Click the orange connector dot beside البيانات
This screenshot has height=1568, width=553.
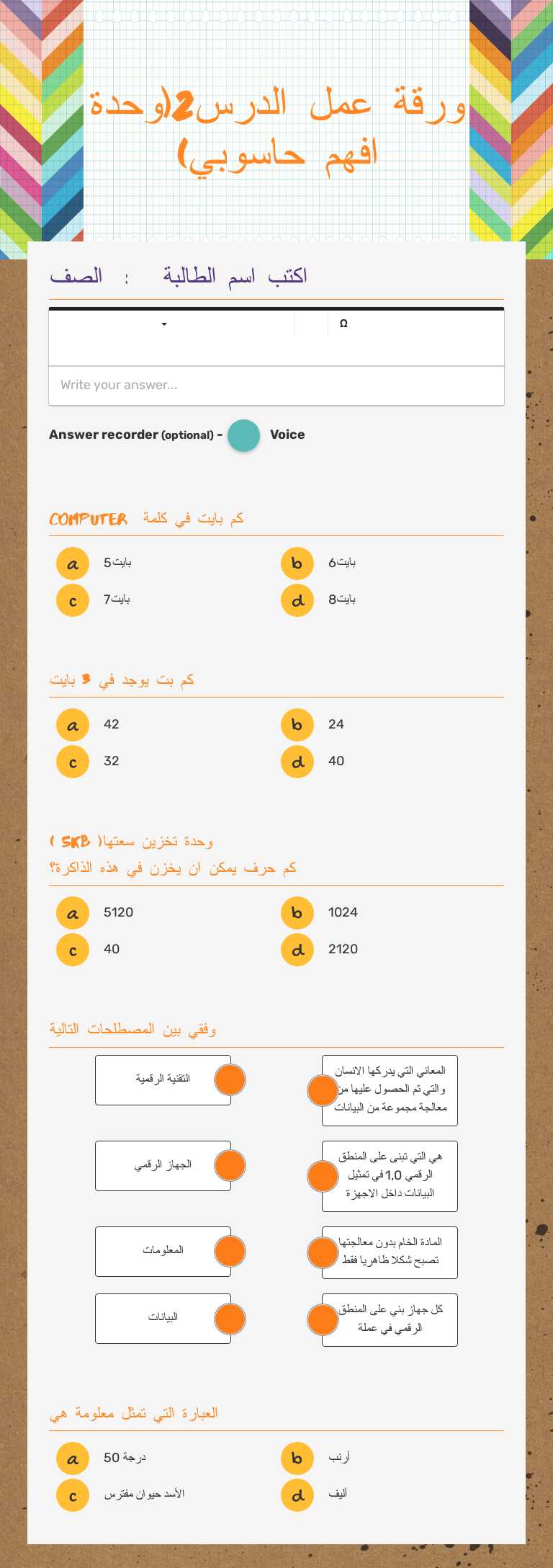point(230,1319)
